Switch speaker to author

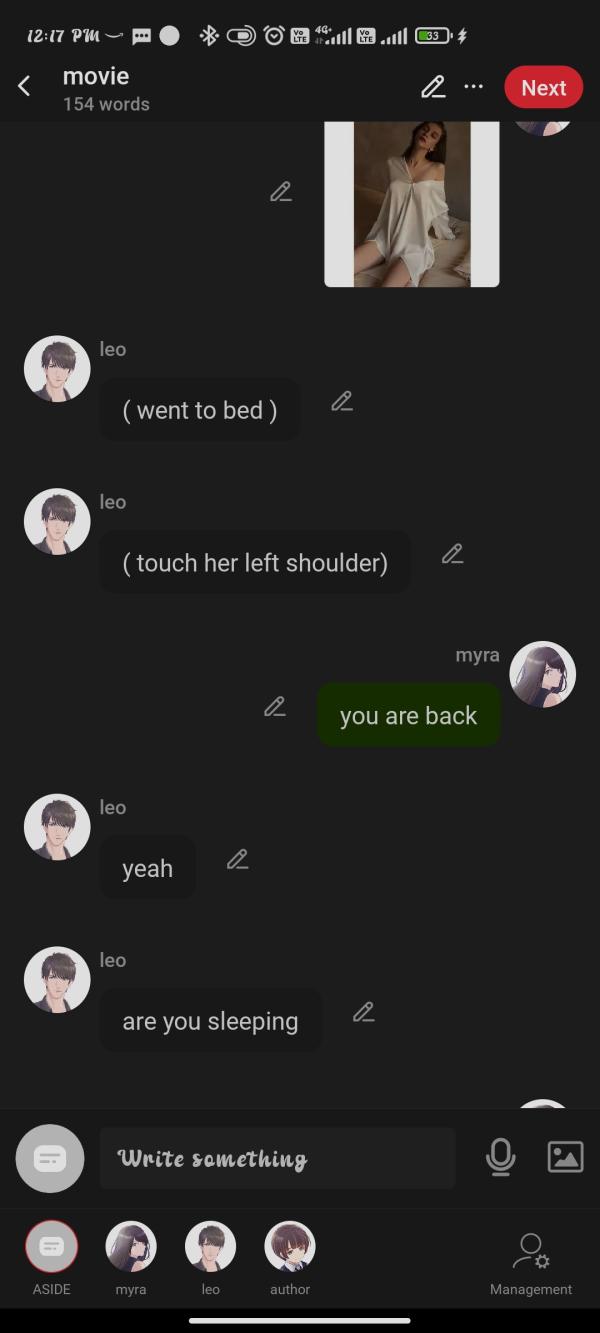(x=290, y=1247)
